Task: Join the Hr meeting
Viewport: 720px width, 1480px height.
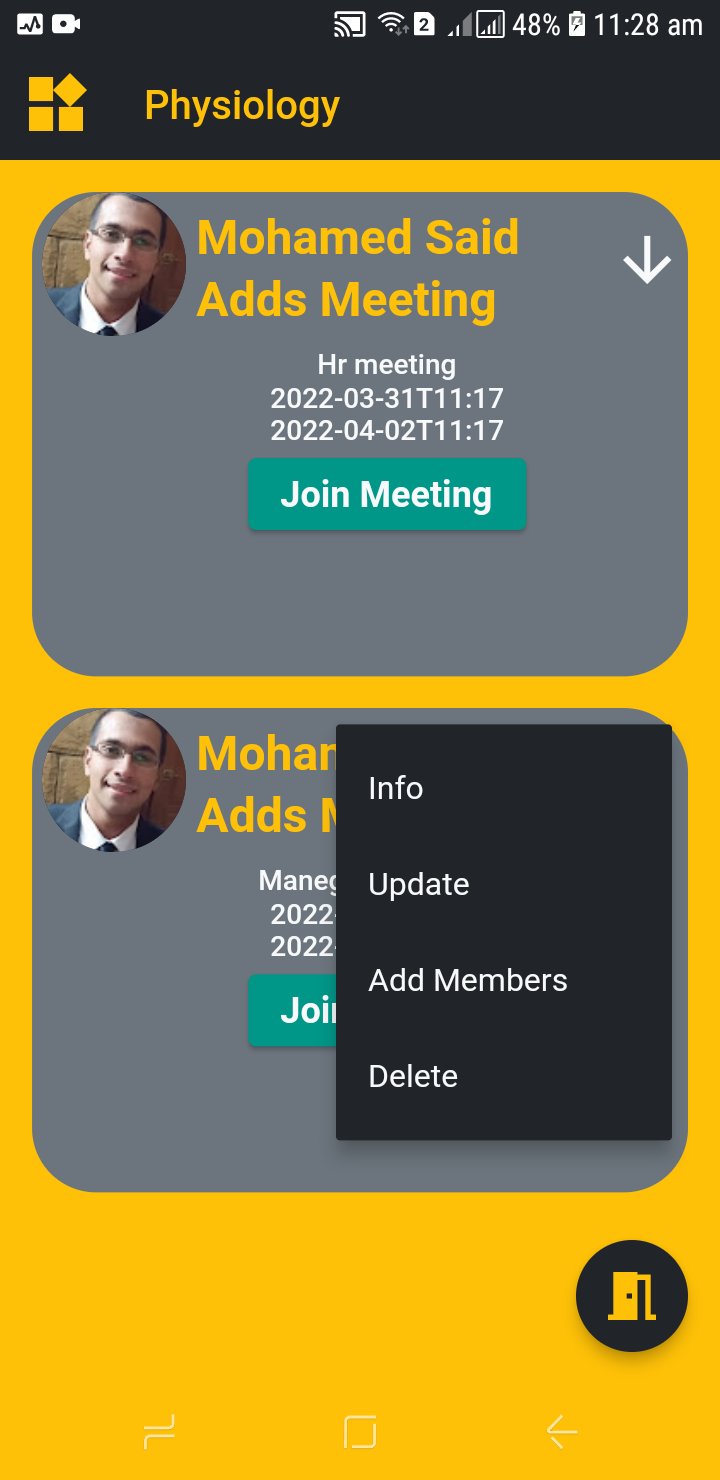Action: 387,494
